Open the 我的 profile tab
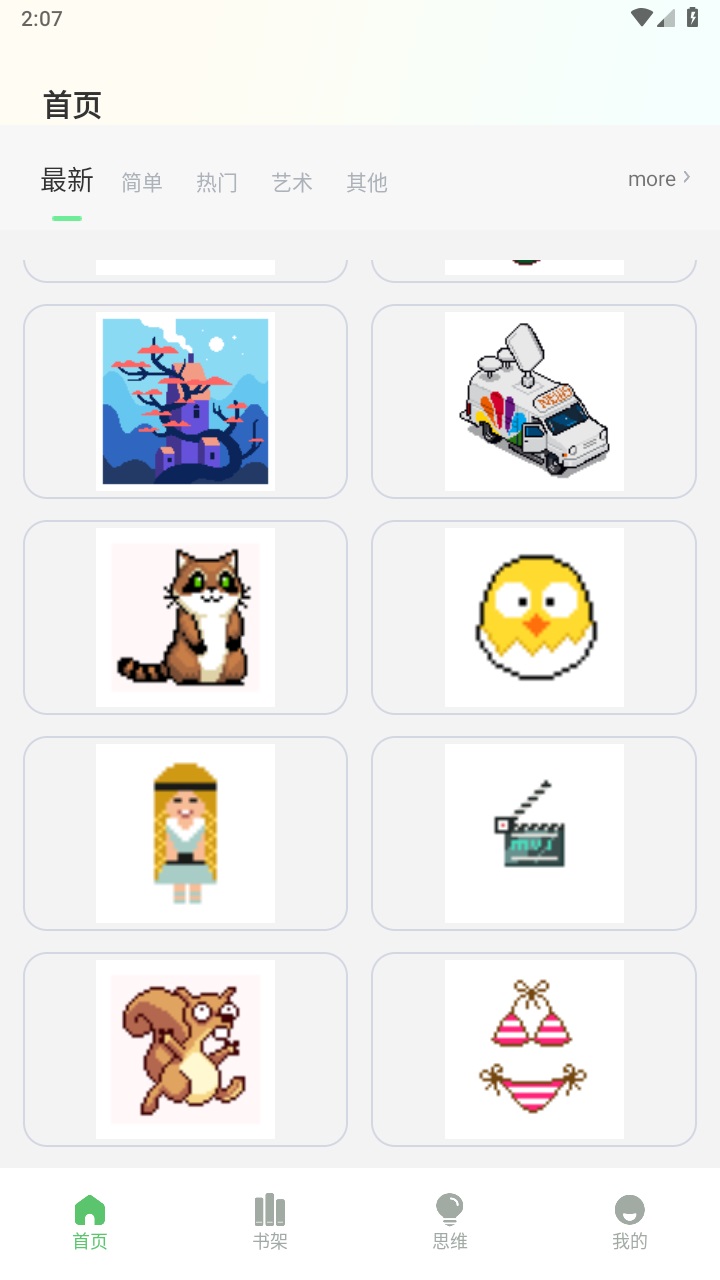Image resolution: width=720 pixels, height=1280 pixels. (x=630, y=1222)
